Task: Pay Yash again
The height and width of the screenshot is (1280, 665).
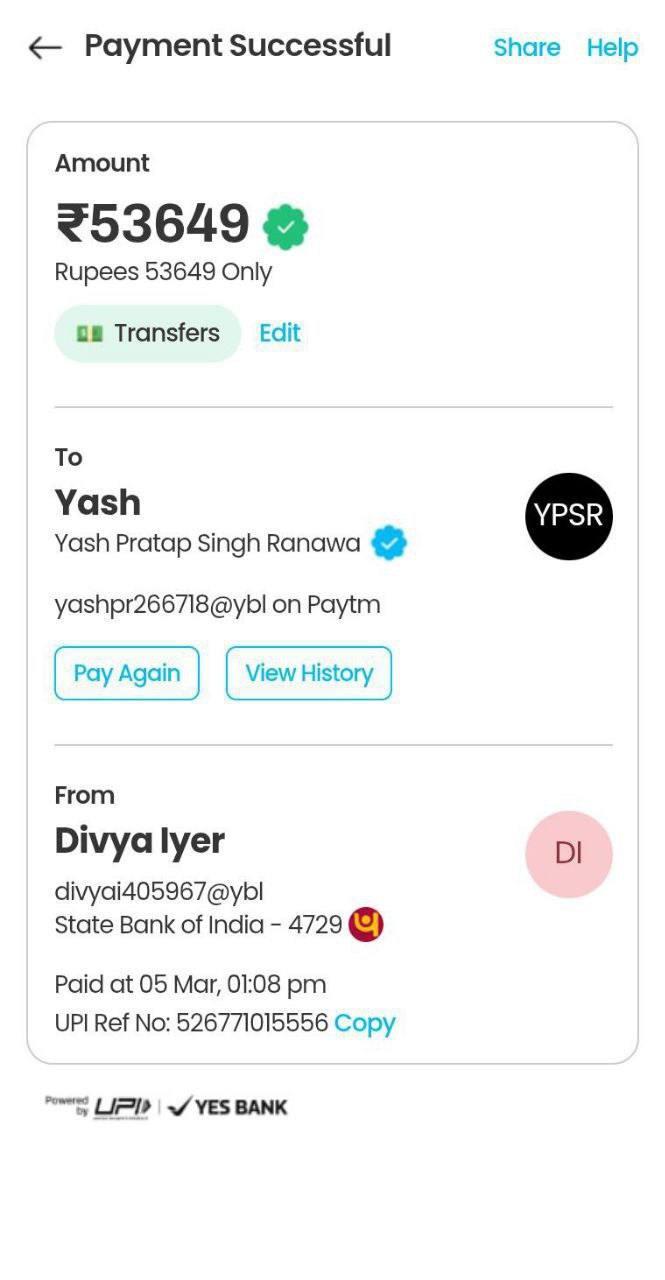Action: click(127, 673)
